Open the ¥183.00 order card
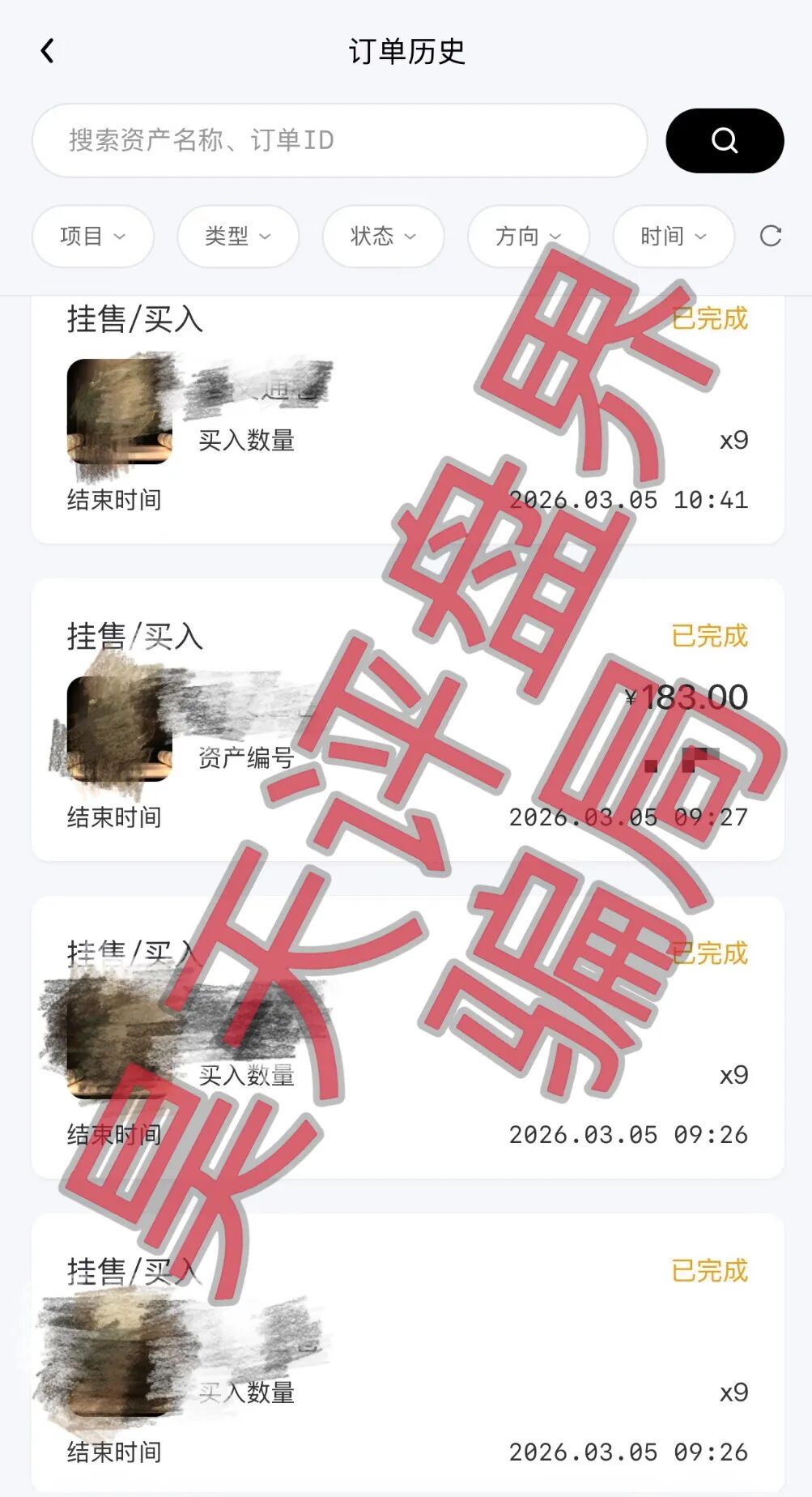The image size is (812, 1497). click(x=407, y=721)
